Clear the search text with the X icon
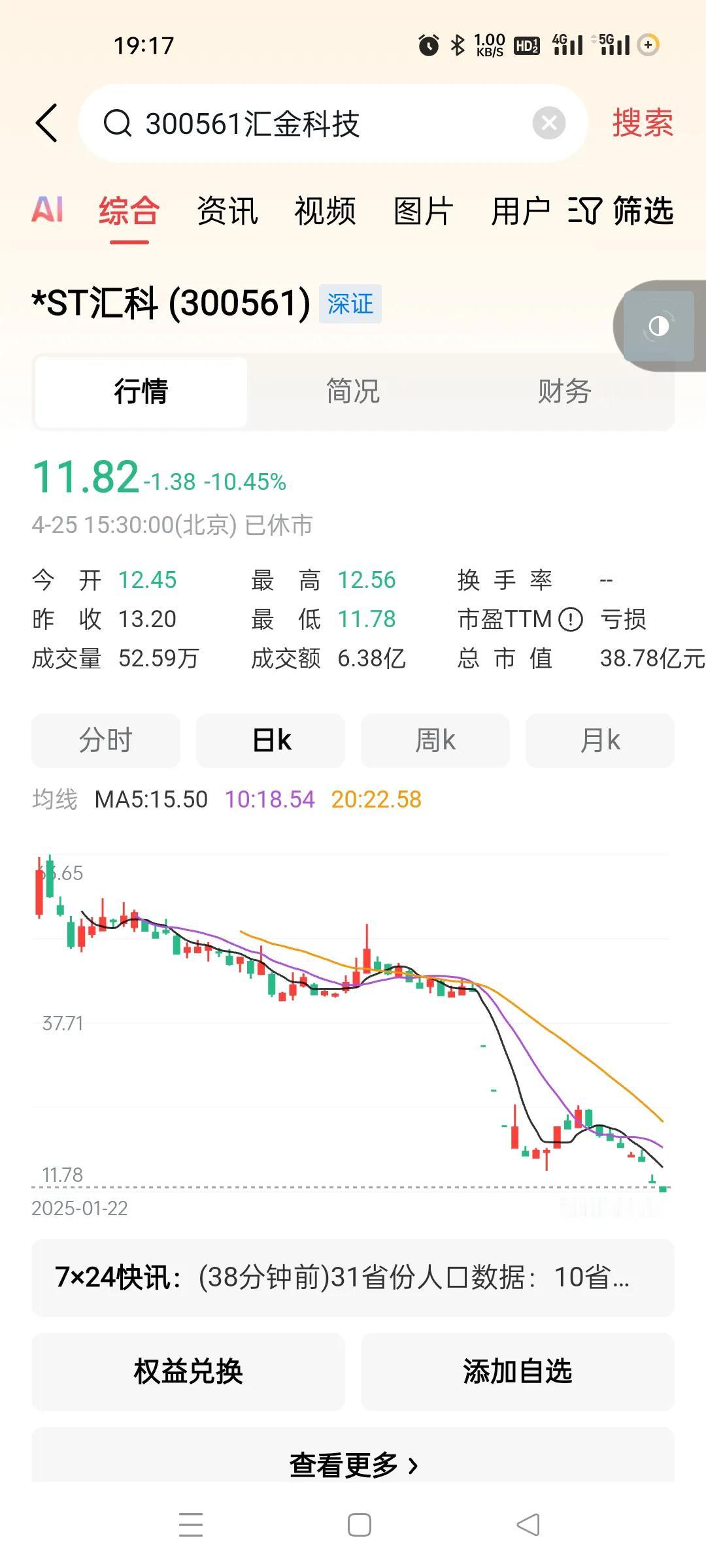 [549, 123]
